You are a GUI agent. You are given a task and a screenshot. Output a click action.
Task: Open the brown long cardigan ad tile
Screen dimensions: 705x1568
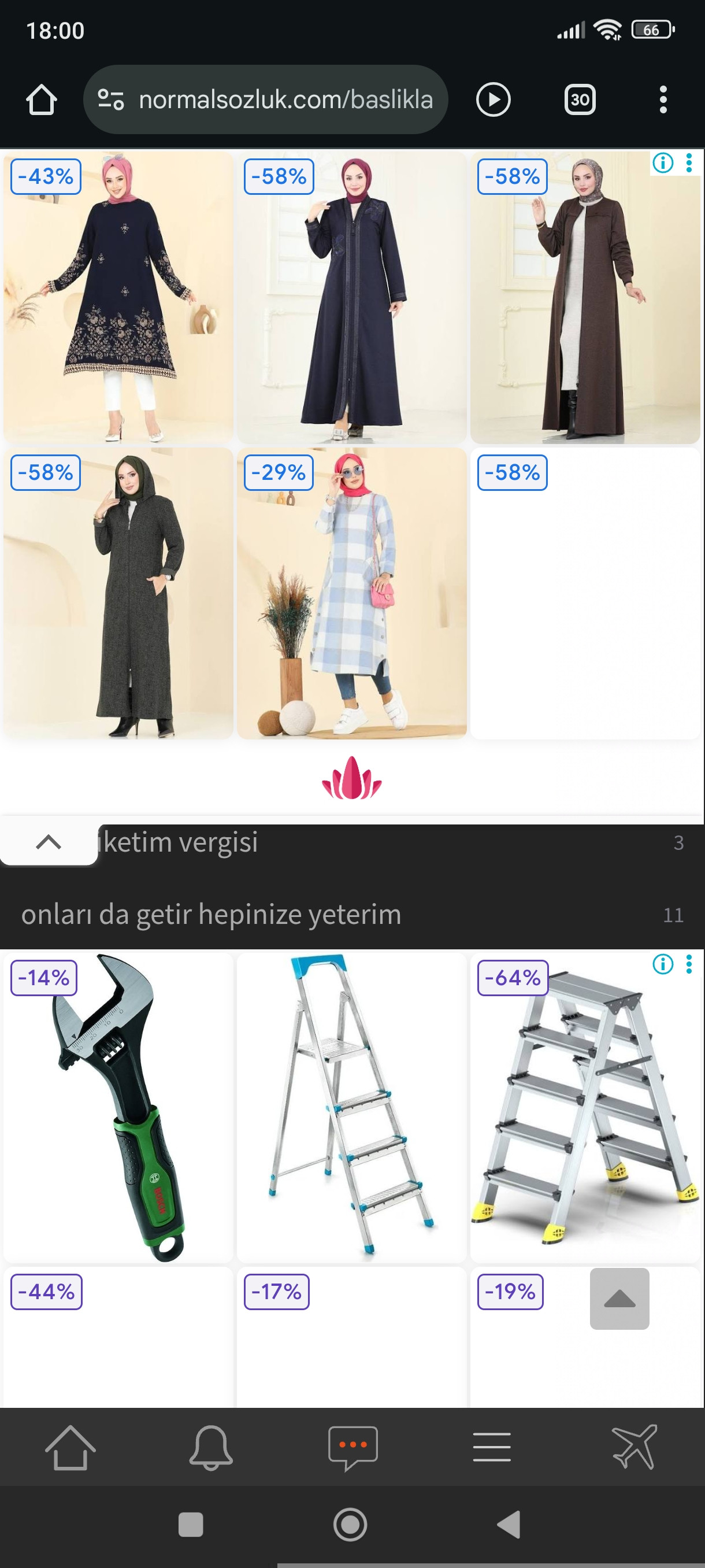click(x=585, y=298)
